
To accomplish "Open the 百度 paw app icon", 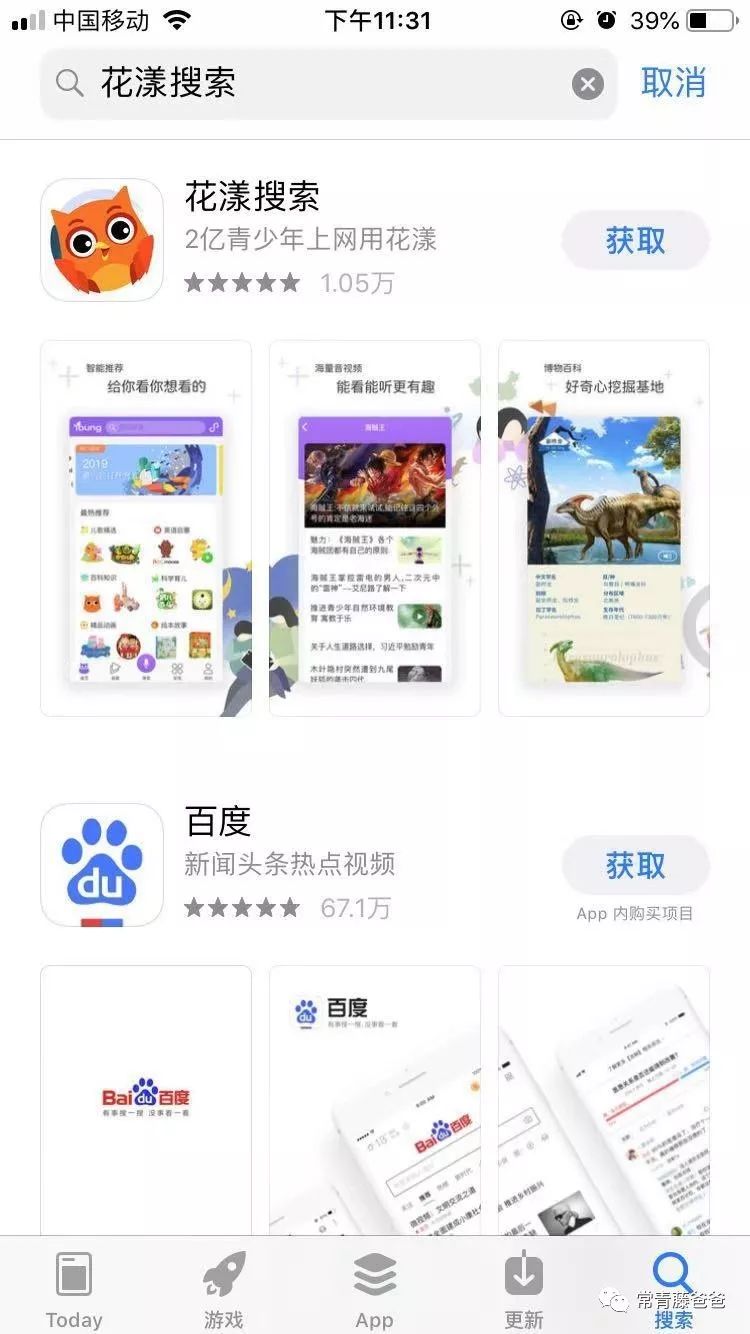I will click(101, 864).
